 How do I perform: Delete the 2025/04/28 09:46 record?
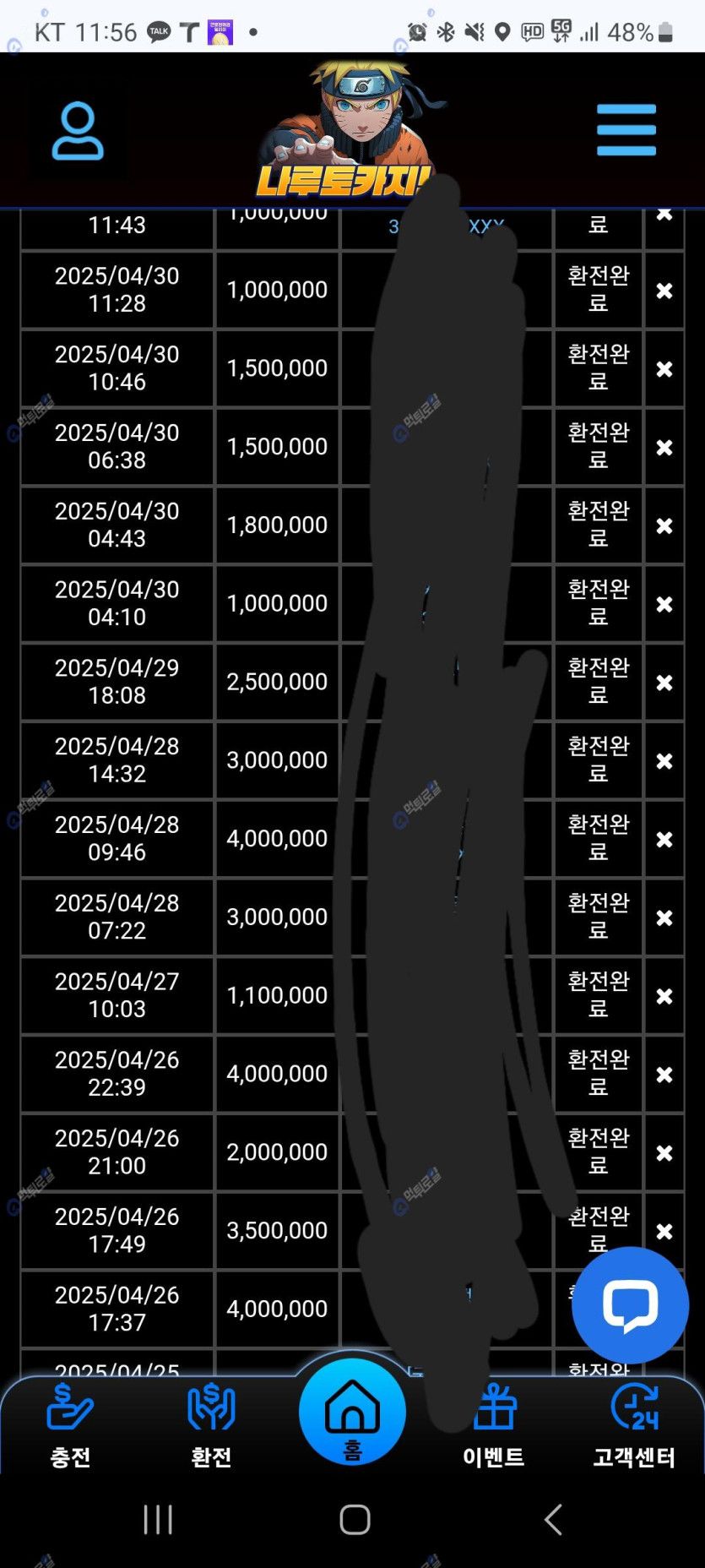664,840
